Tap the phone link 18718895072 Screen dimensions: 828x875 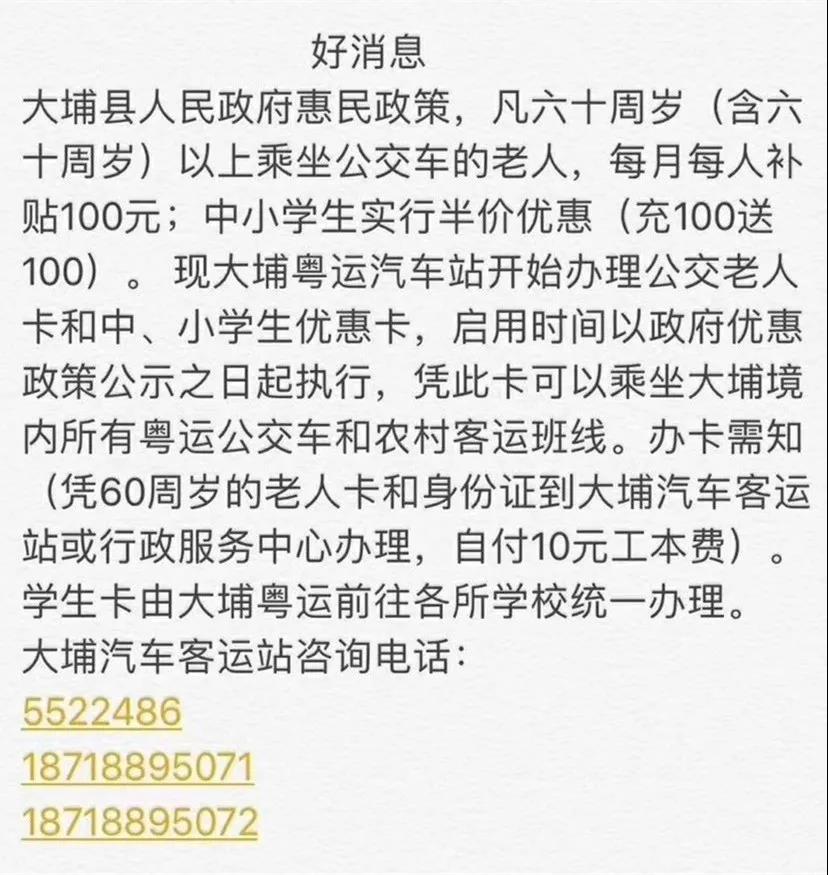[139, 822]
